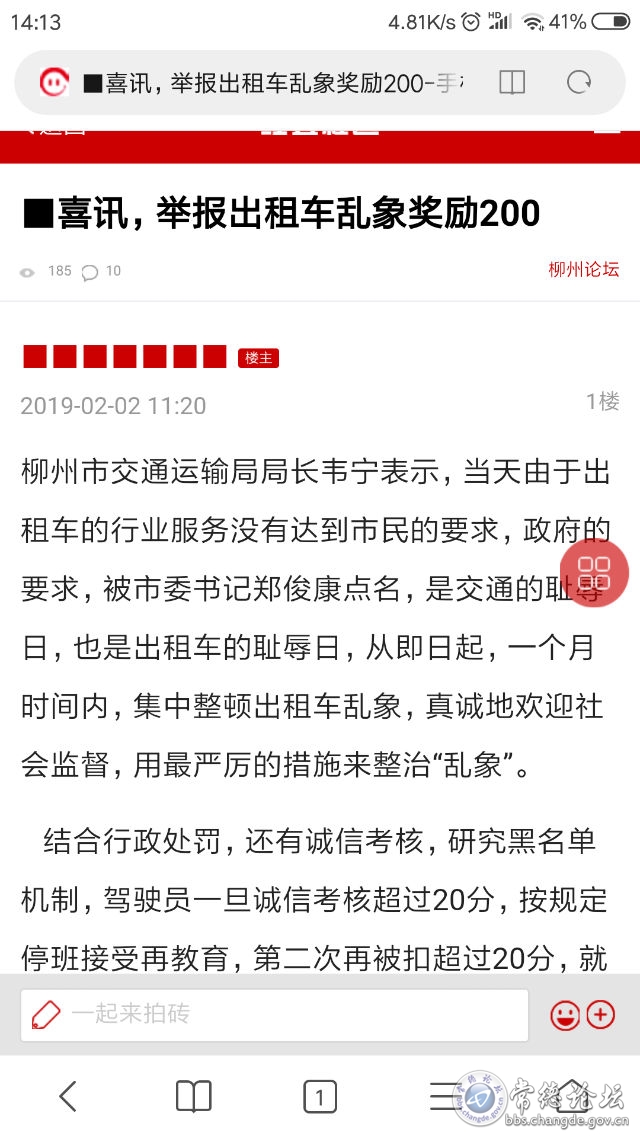Tap the 一起来拍砖 reply field

tap(275, 1014)
